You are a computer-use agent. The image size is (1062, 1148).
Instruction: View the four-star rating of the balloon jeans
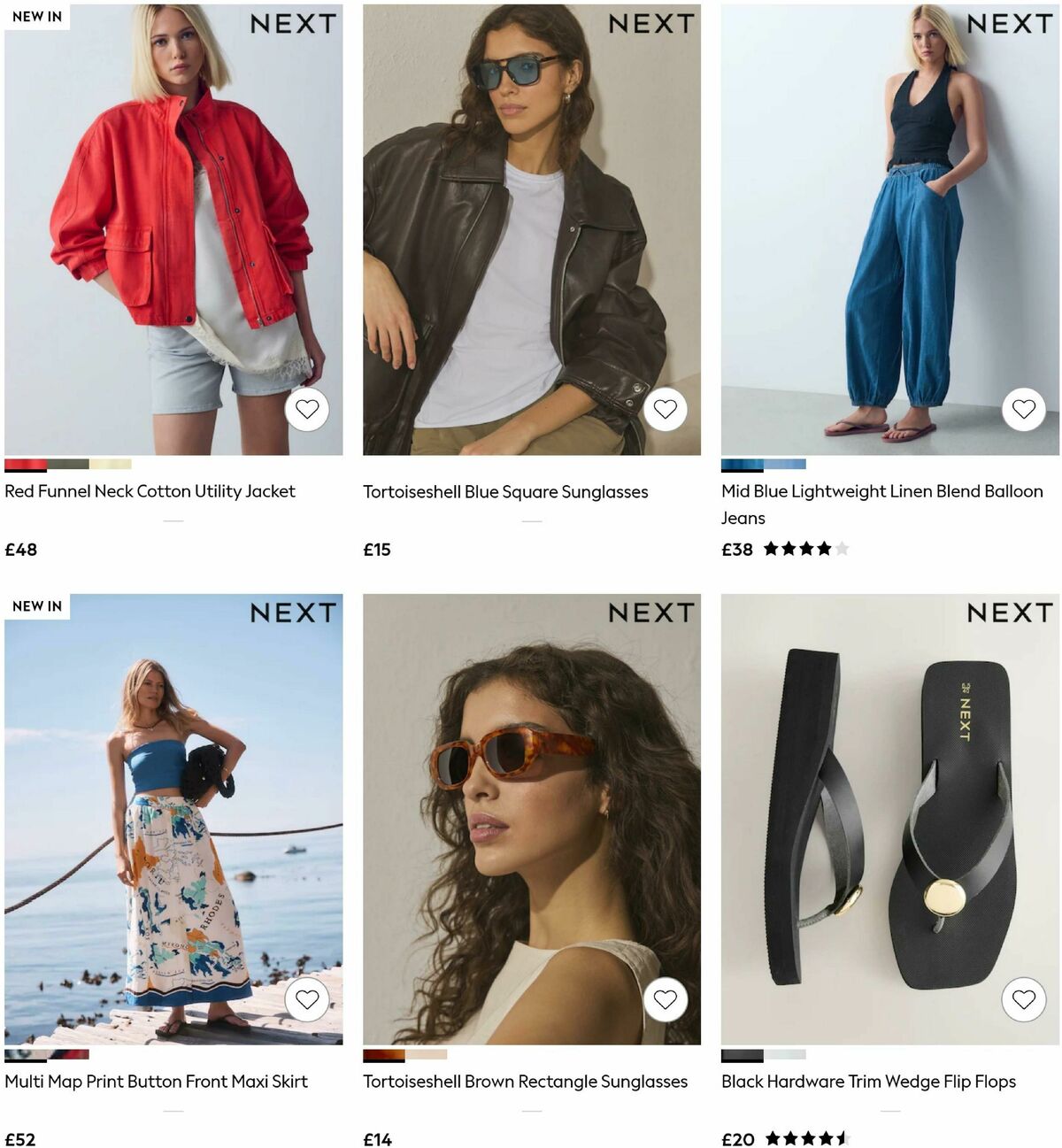click(806, 549)
